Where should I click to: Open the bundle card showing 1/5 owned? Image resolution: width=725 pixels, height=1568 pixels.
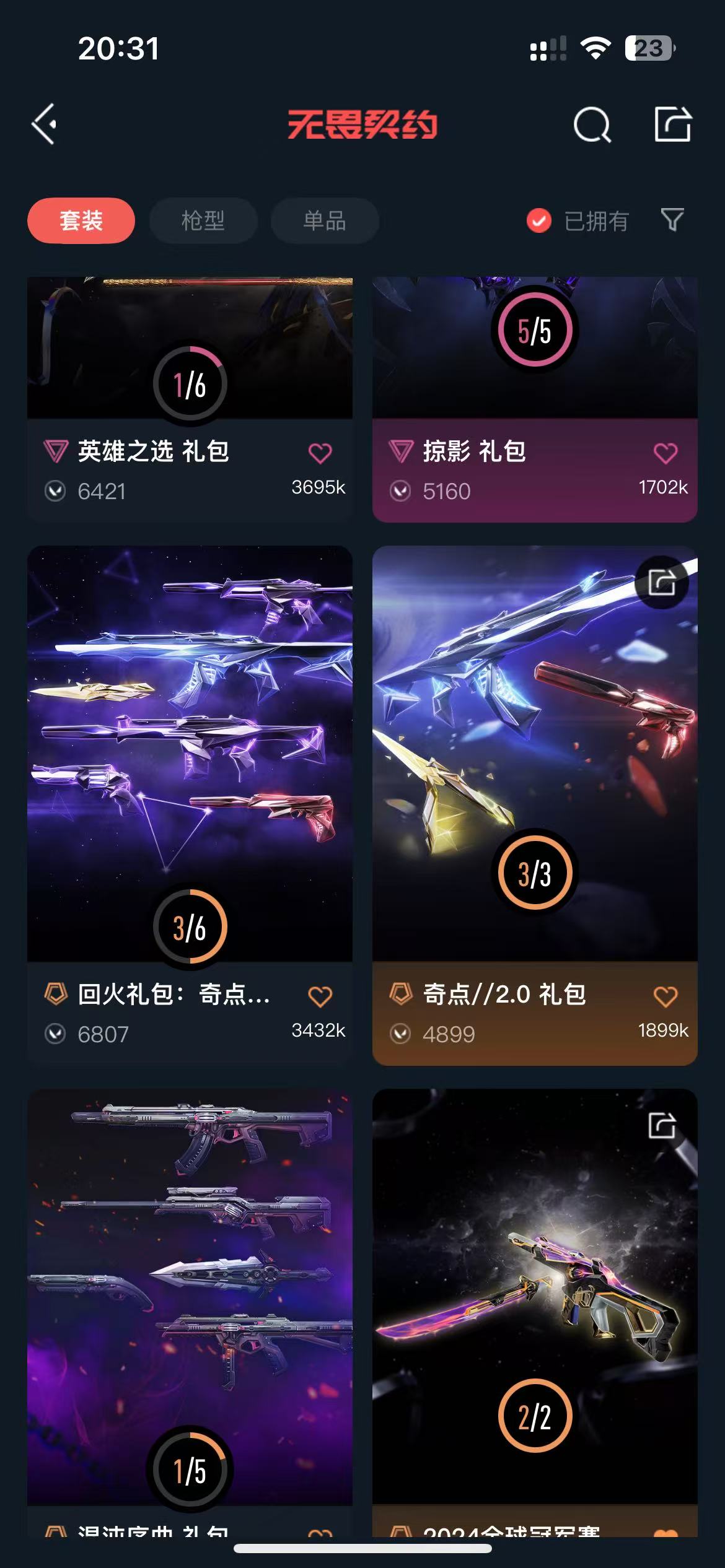coord(190,1300)
